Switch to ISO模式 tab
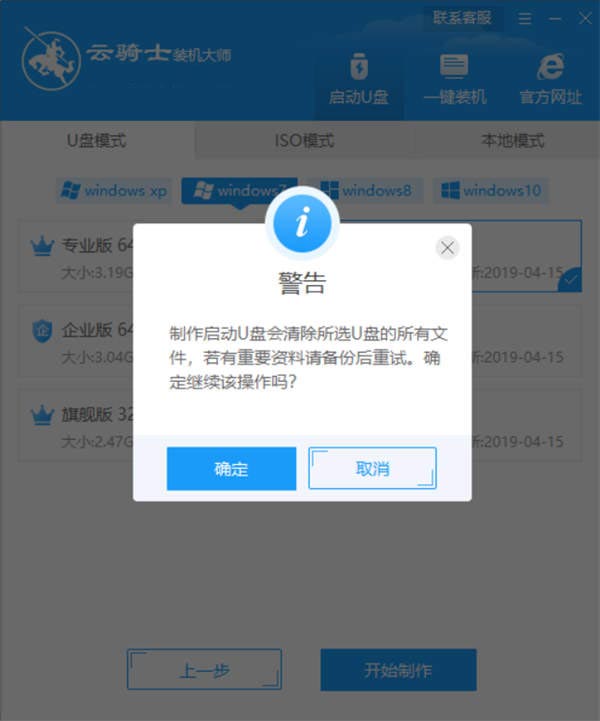600x721 pixels. point(304,141)
